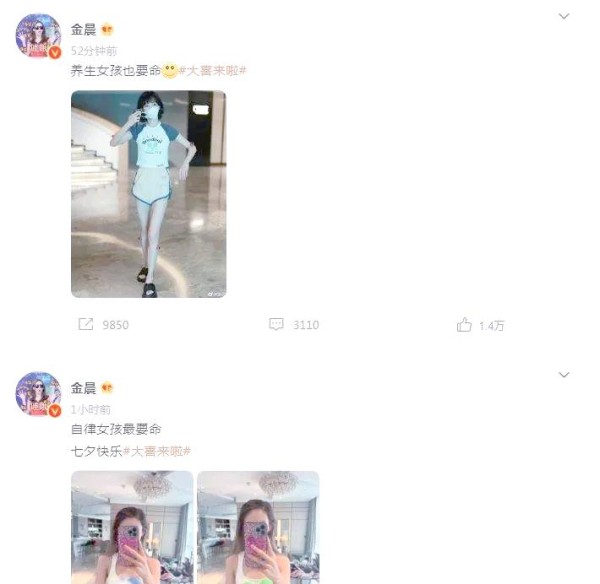Screen dimensions: 600x584
Task: Open the 金晨 username on the 52分钟前 post
Action: coord(83,29)
